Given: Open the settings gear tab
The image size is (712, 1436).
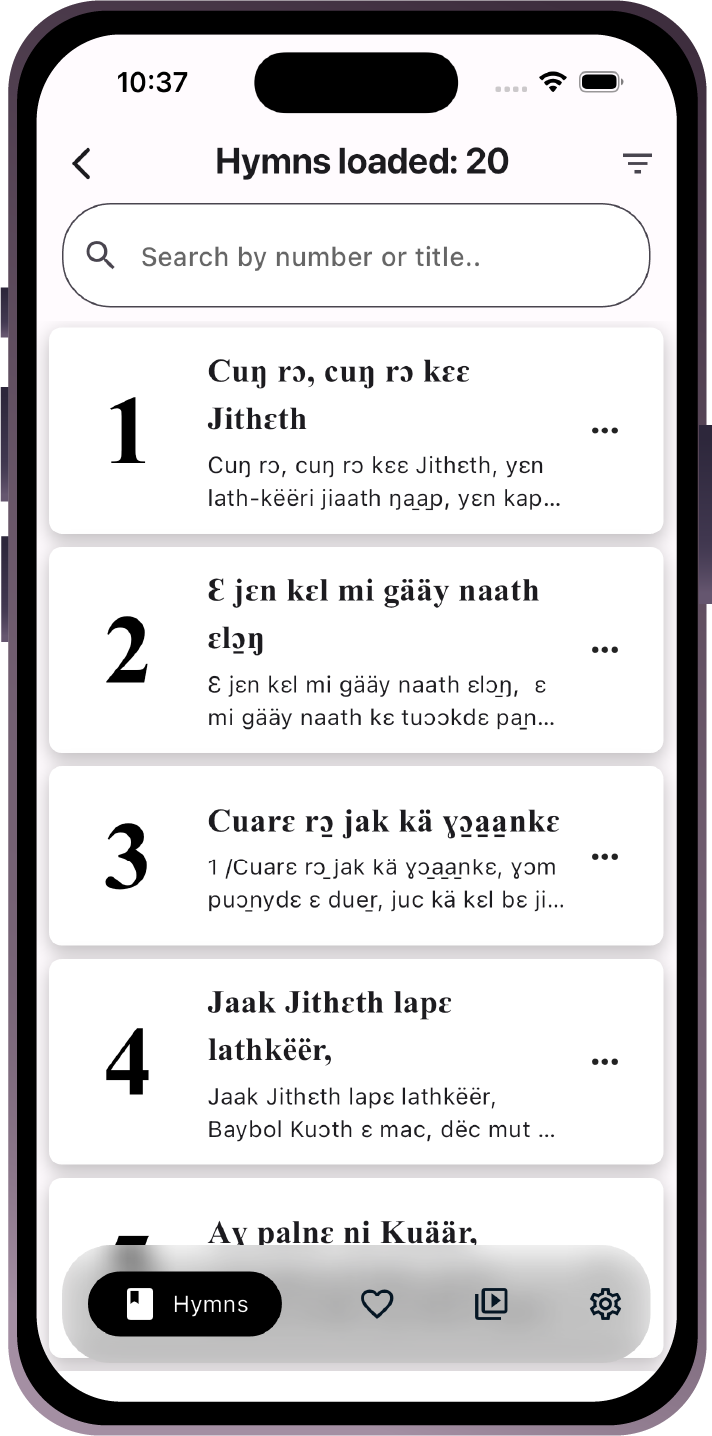Looking at the screenshot, I should (x=605, y=1304).
